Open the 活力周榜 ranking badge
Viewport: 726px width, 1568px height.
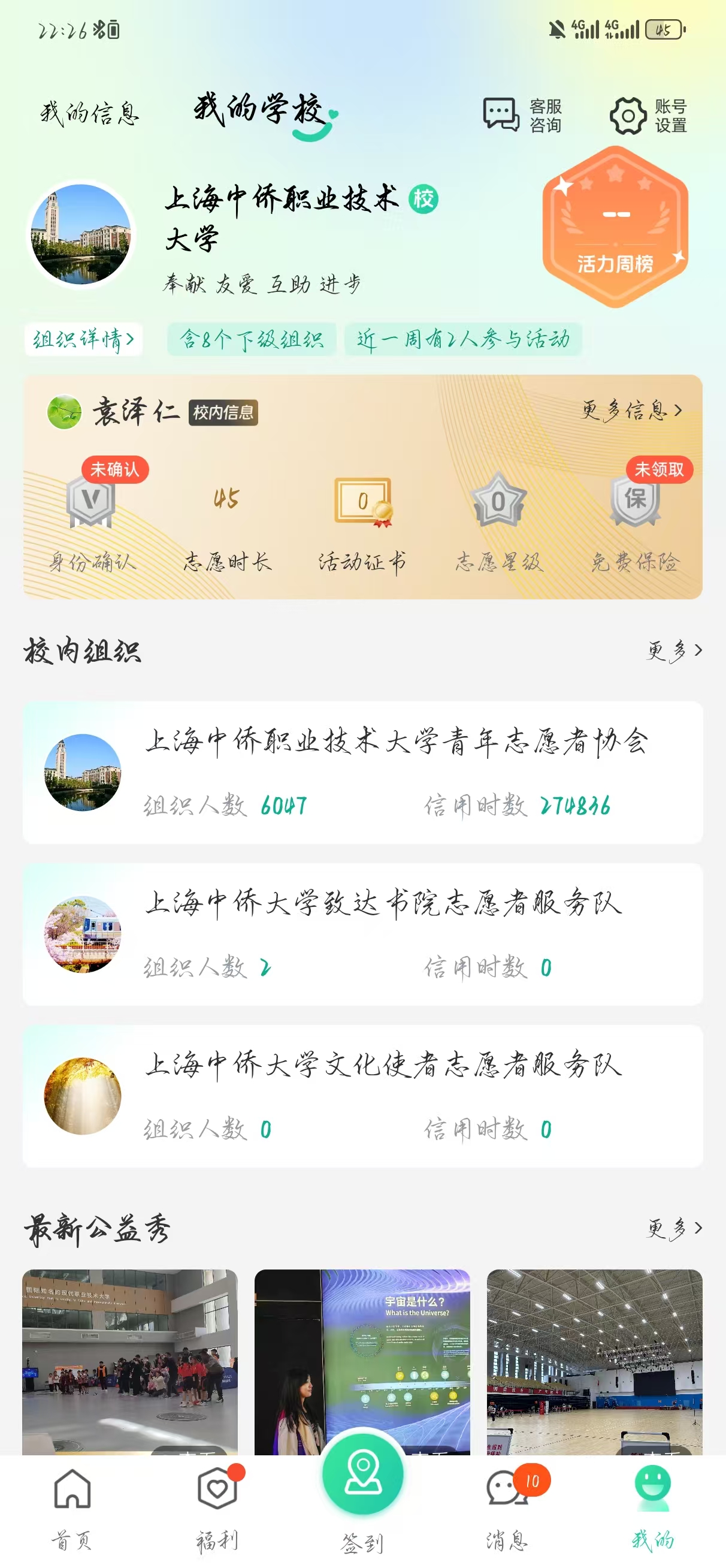pyautogui.click(x=615, y=227)
